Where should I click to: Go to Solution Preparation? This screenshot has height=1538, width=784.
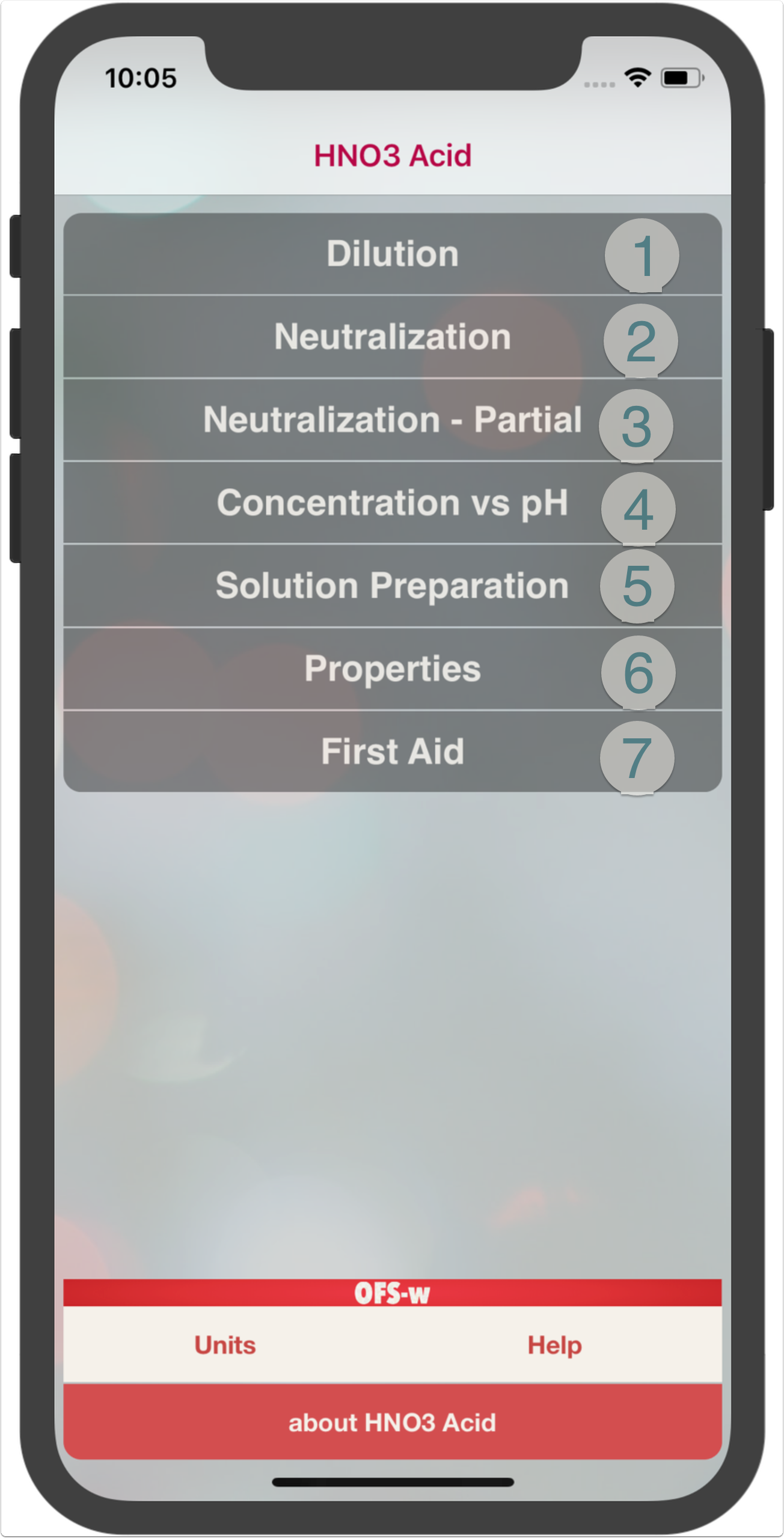[392, 586]
